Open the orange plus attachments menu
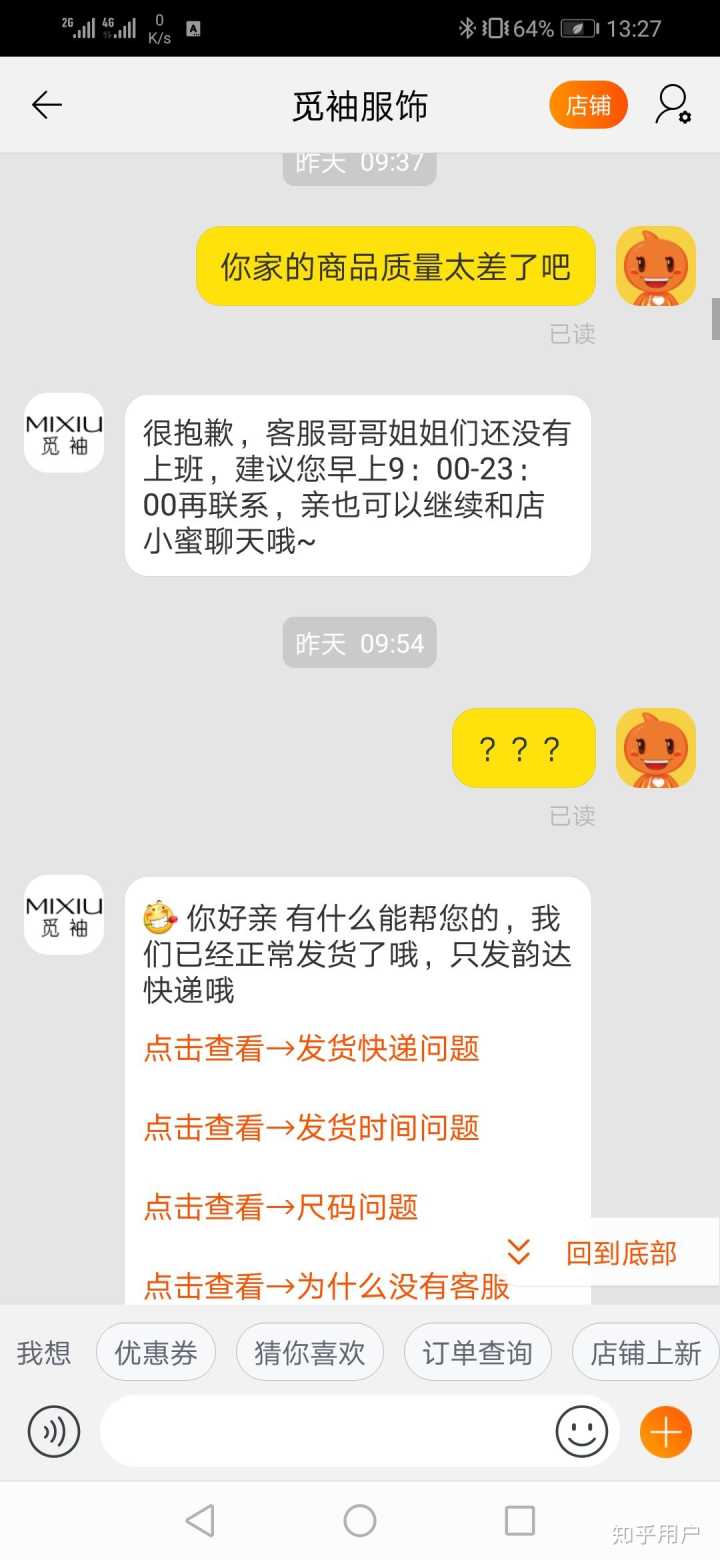The image size is (720, 1560). [x=666, y=1432]
